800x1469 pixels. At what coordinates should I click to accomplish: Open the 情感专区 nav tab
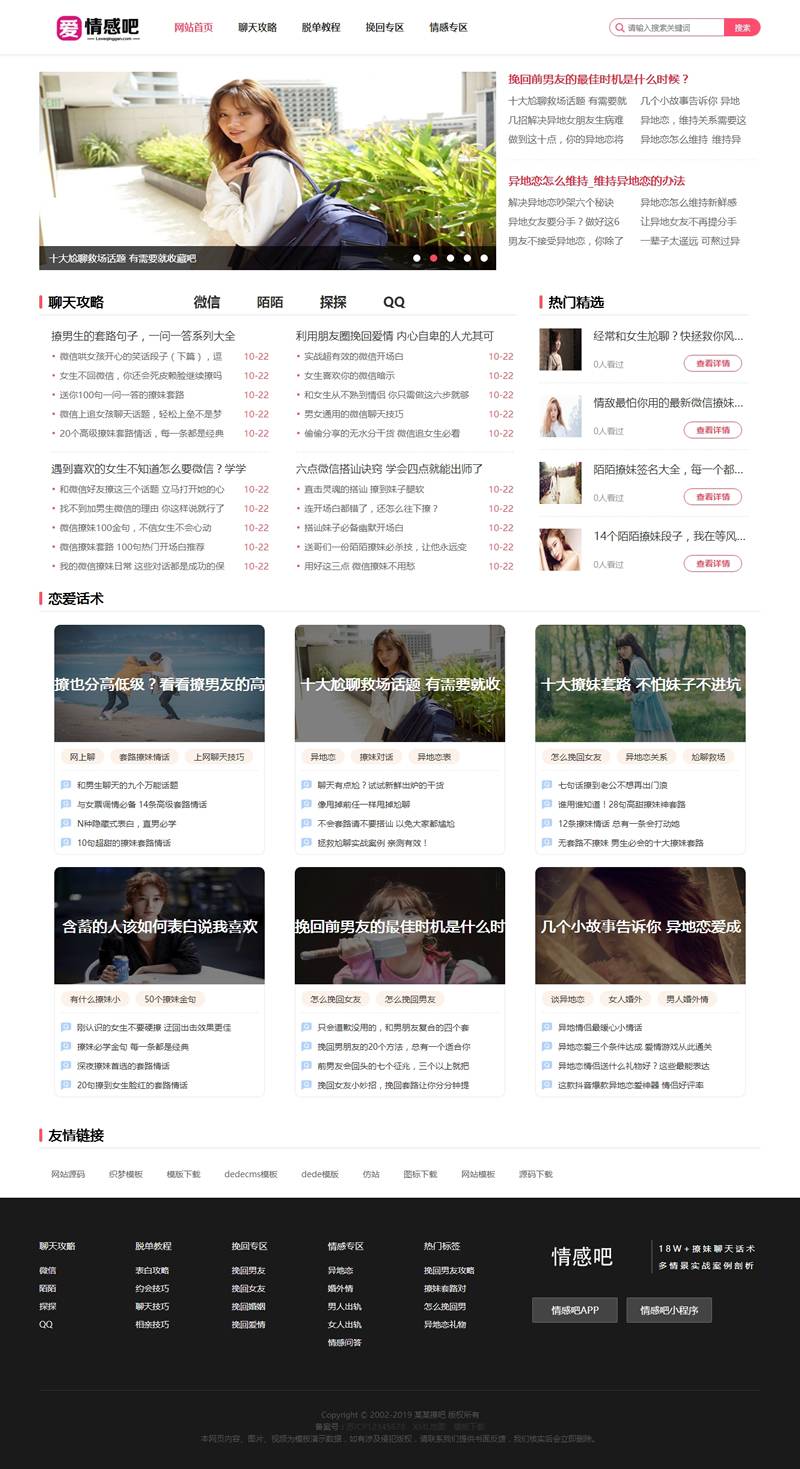(x=448, y=28)
